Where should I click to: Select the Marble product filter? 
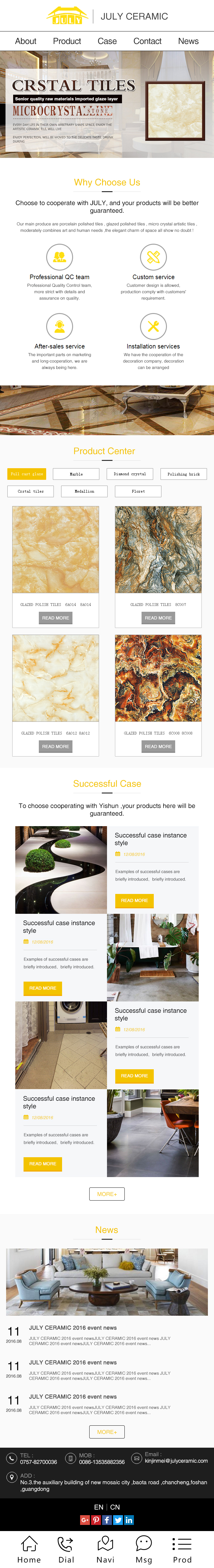point(76,474)
